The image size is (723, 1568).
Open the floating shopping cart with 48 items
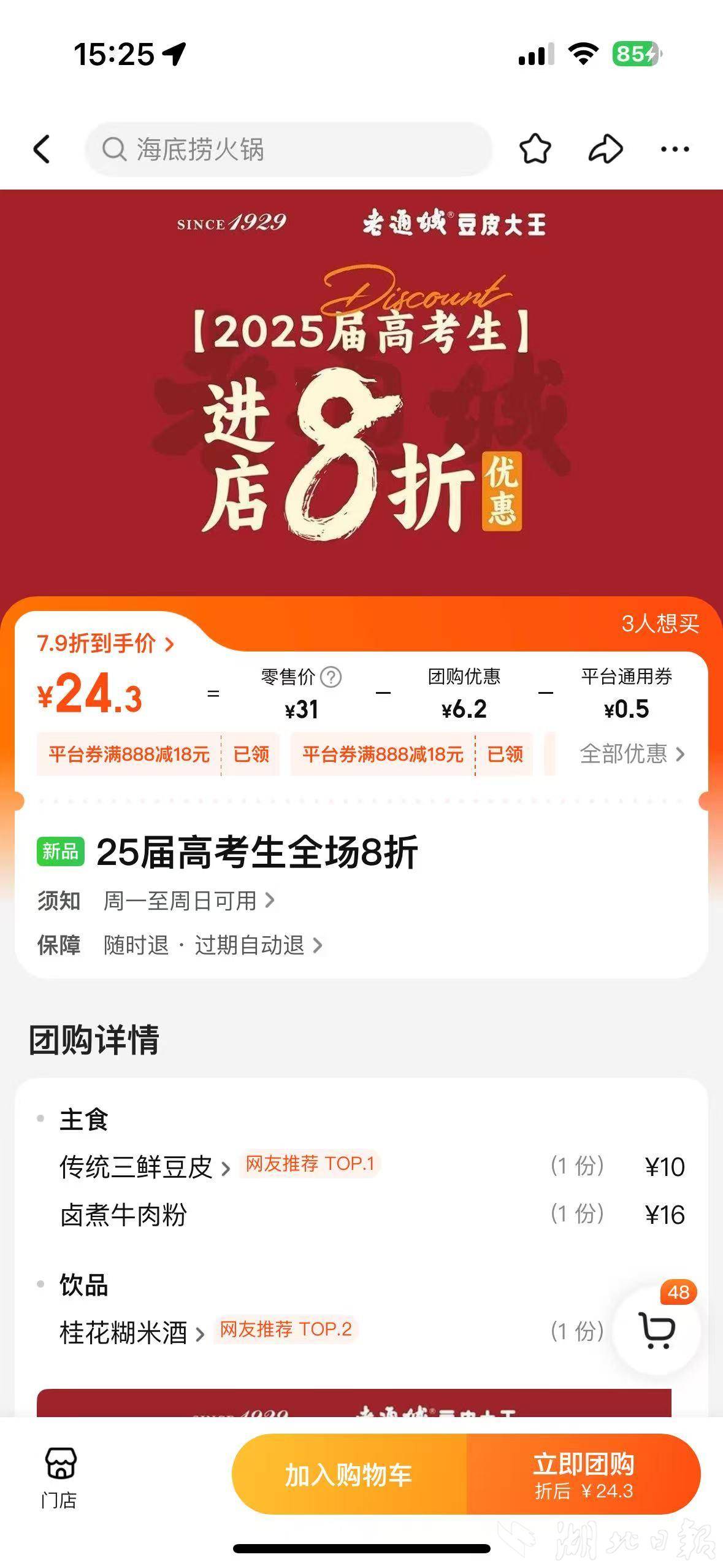pyautogui.click(x=657, y=1330)
